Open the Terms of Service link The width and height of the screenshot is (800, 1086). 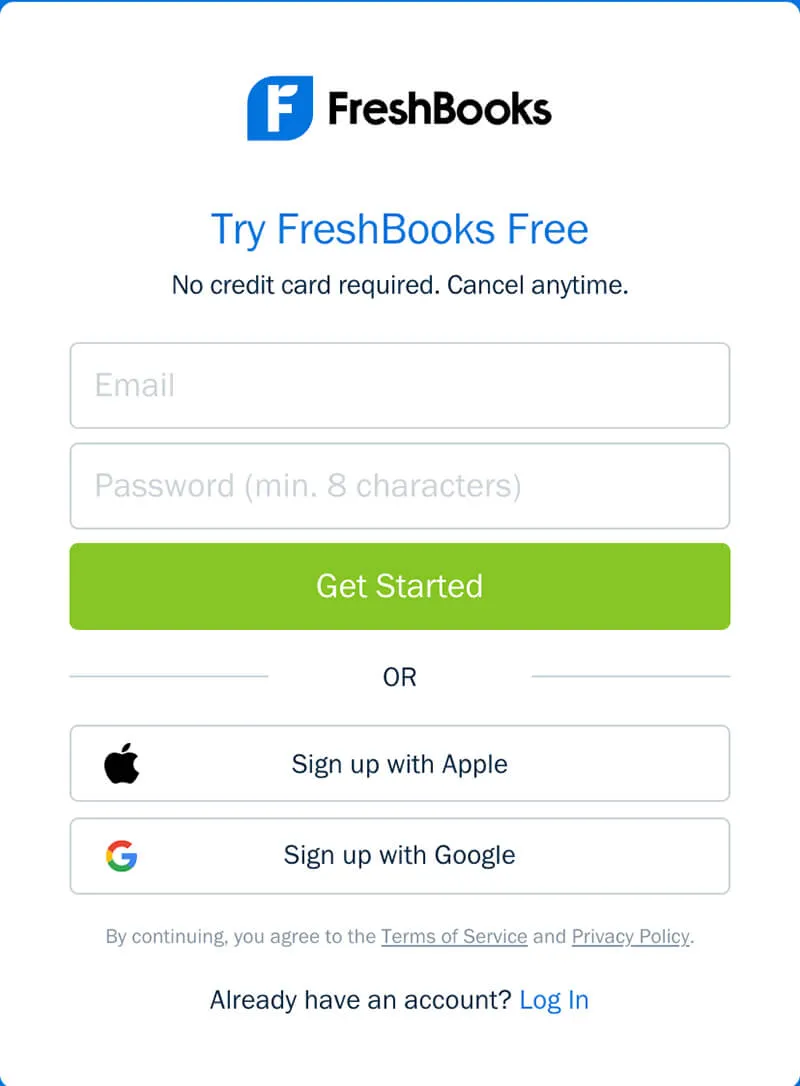click(454, 937)
